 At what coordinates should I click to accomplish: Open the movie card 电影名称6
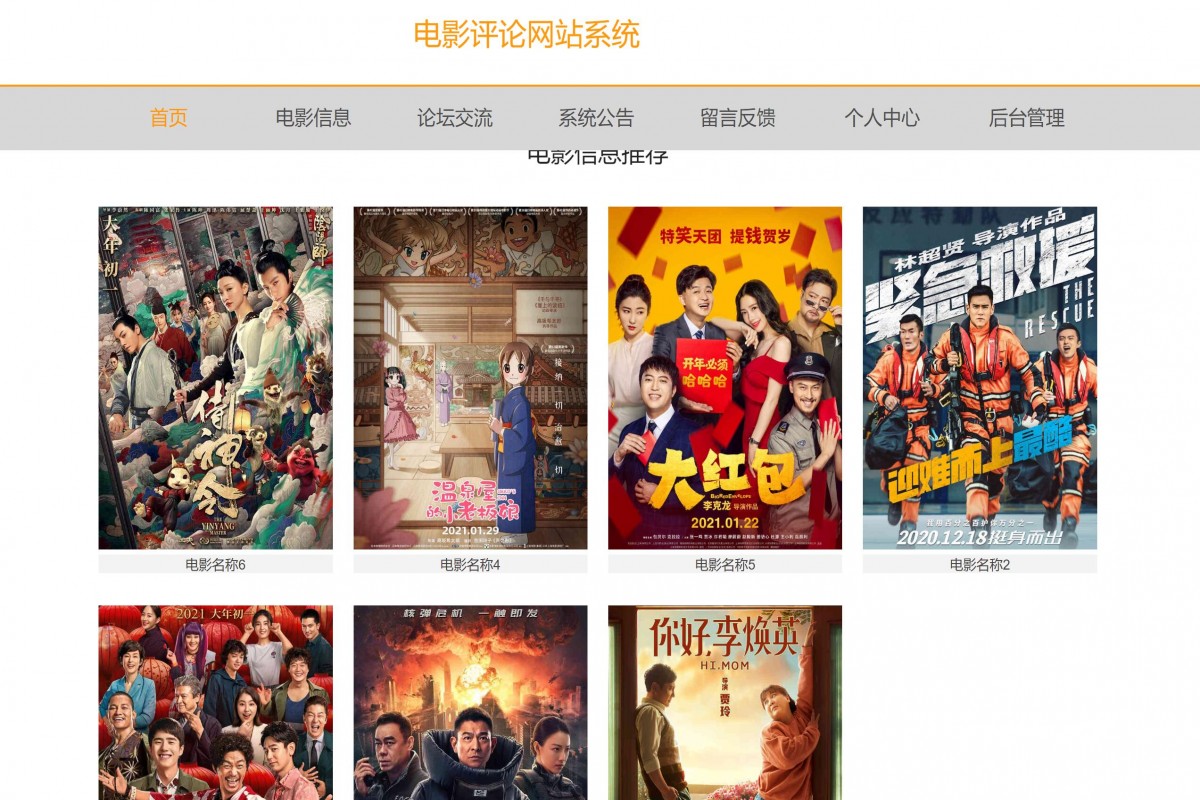[215, 378]
